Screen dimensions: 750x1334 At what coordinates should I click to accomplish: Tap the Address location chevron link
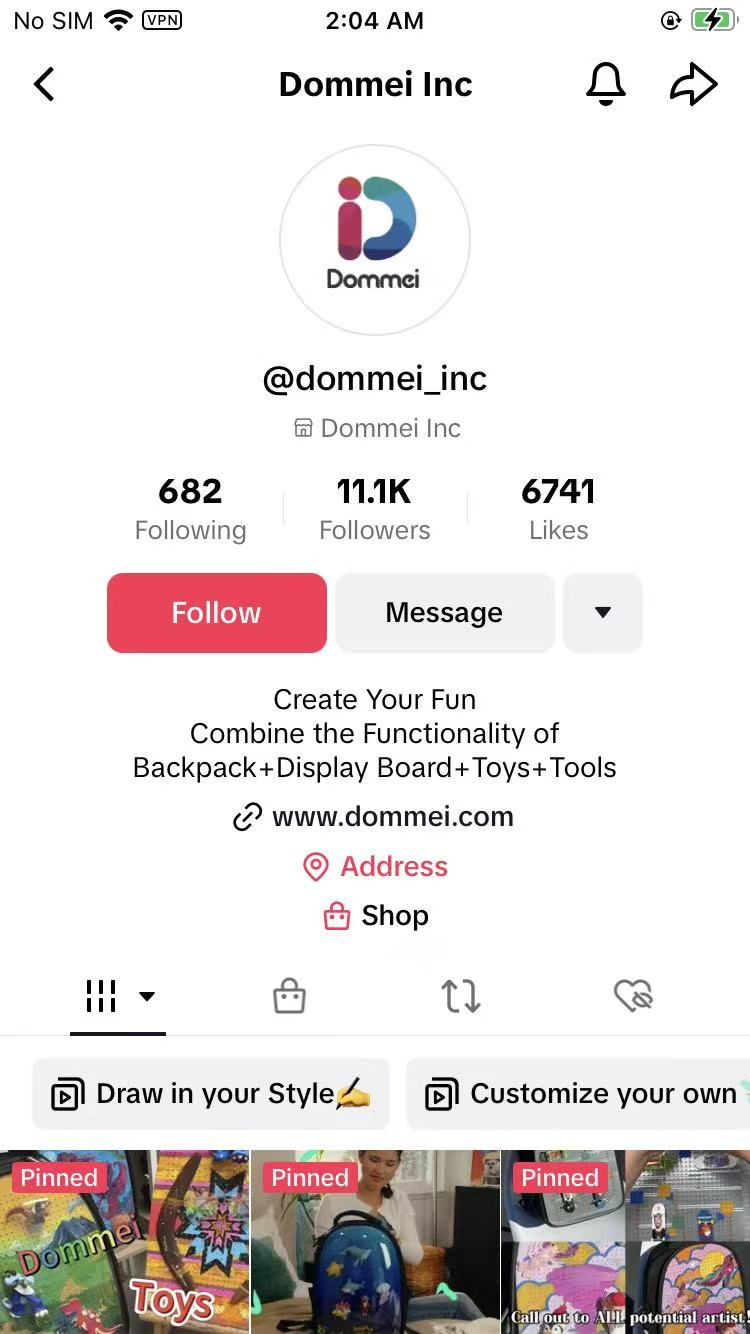[375, 866]
